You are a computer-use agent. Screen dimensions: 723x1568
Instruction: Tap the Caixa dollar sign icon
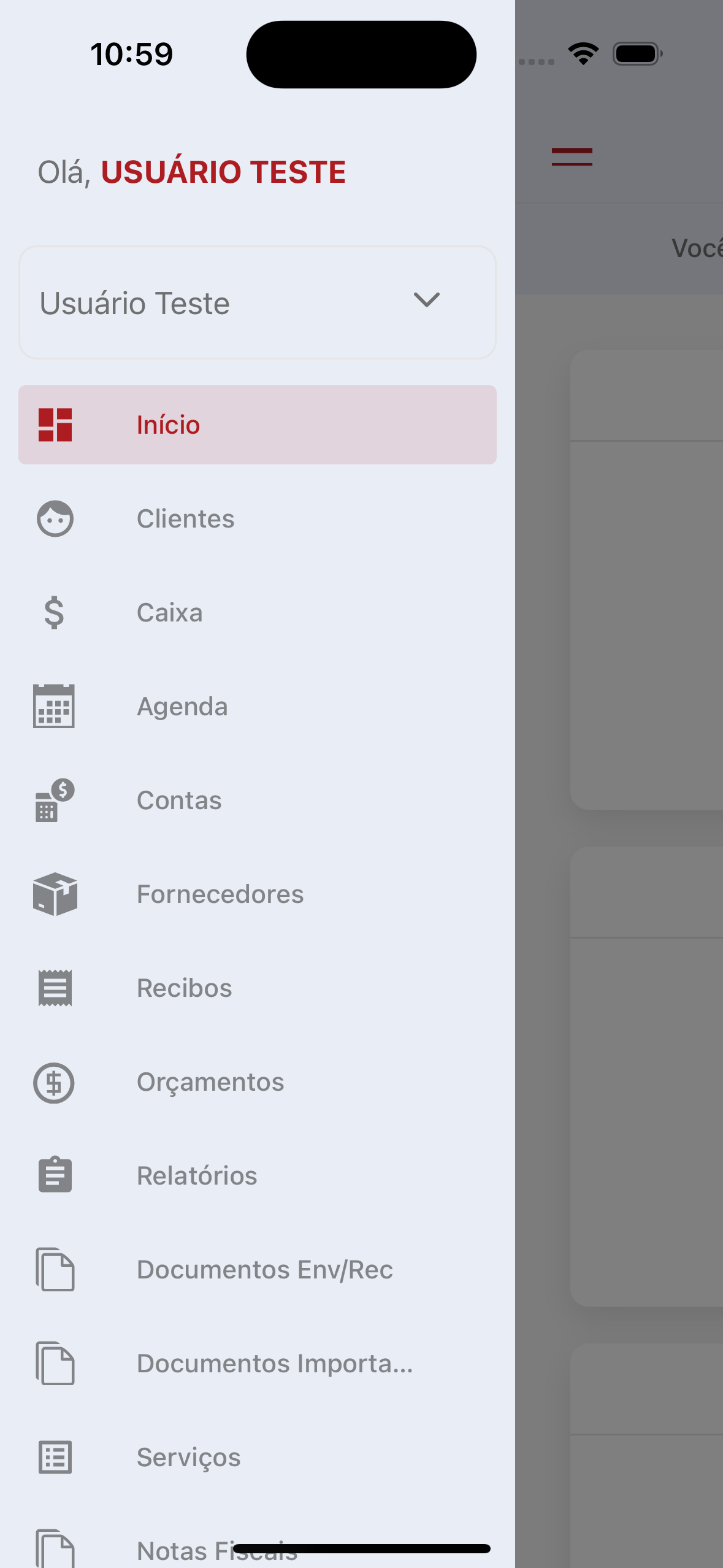53,612
